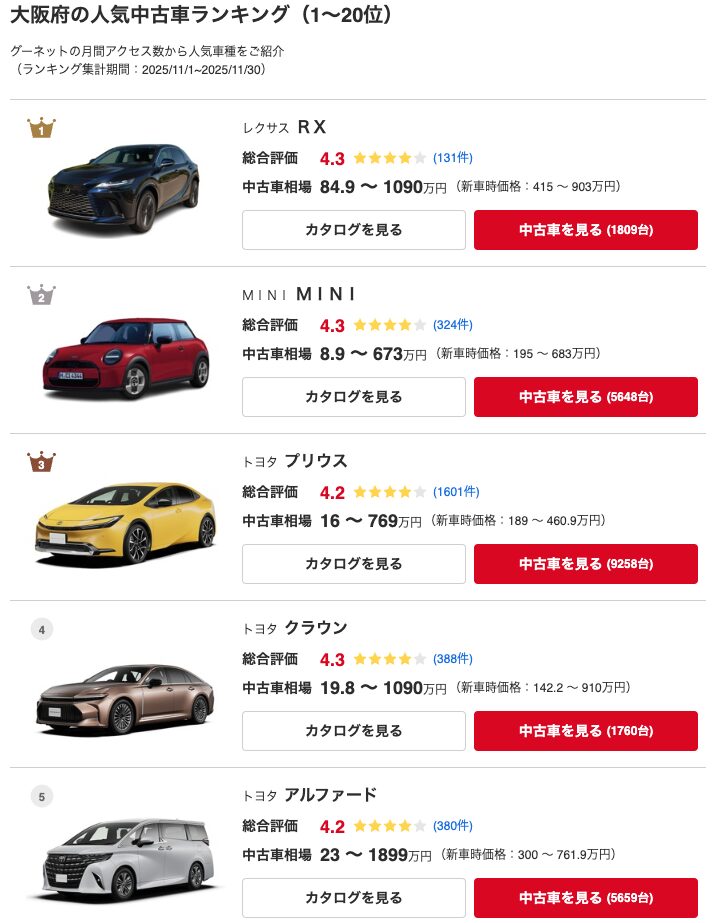The image size is (713, 923).
Task: Open the catalog for MINI
Action: 353,397
